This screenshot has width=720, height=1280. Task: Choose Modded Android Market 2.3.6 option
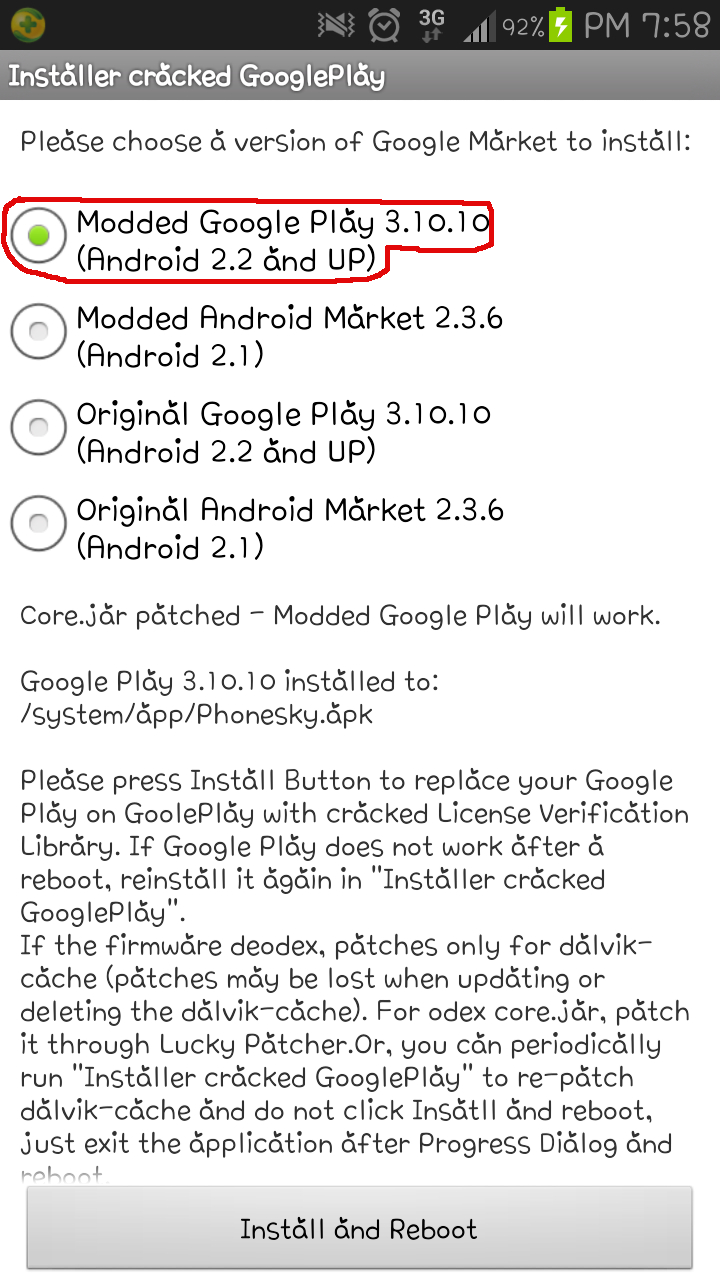point(256,336)
